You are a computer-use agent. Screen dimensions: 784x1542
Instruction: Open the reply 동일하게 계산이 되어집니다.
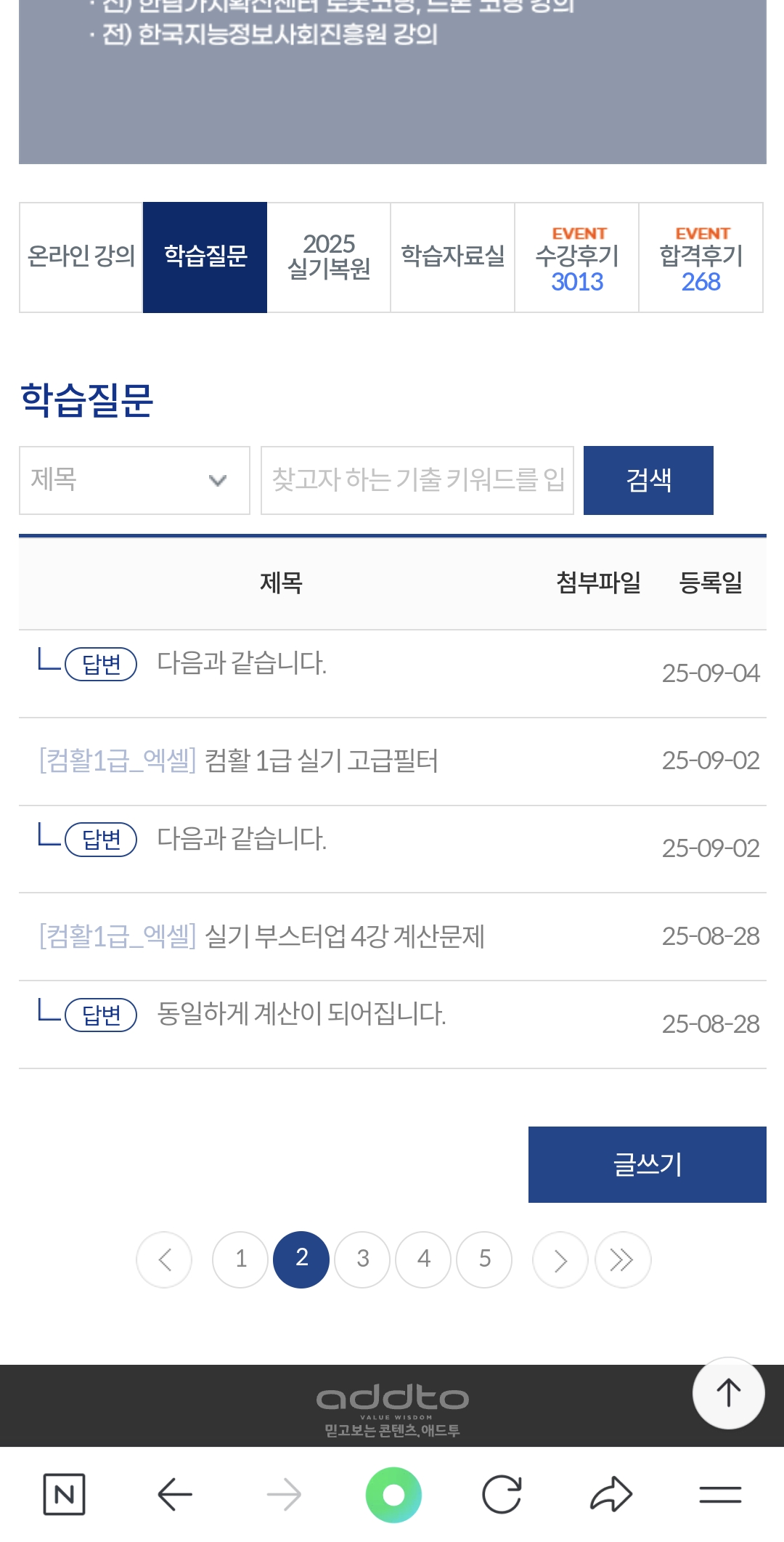click(301, 1014)
